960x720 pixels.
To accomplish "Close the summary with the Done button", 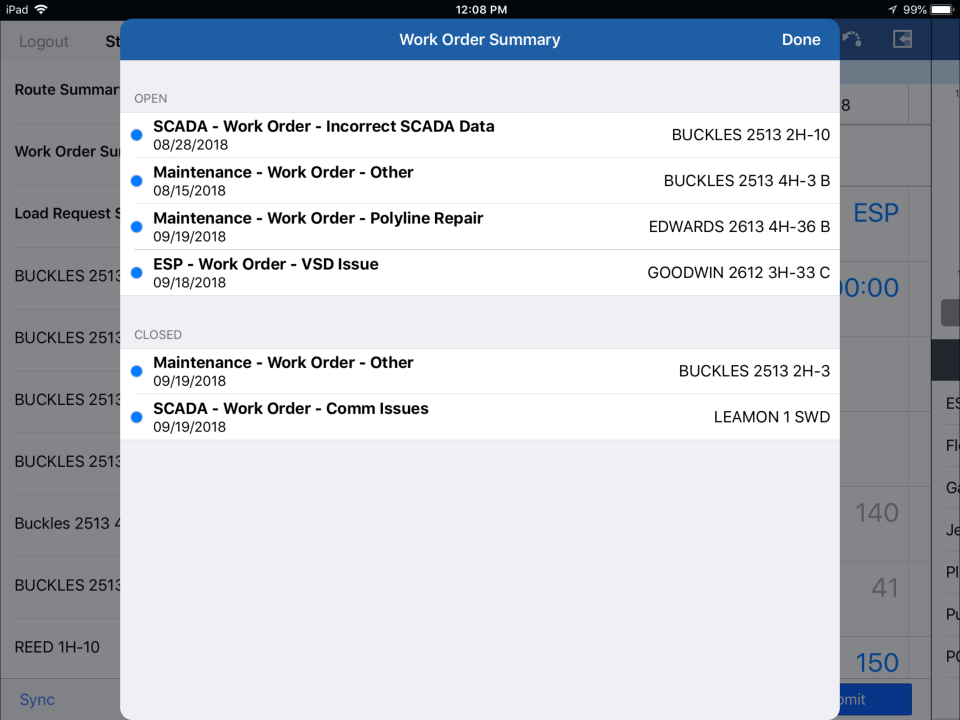I will [x=800, y=40].
